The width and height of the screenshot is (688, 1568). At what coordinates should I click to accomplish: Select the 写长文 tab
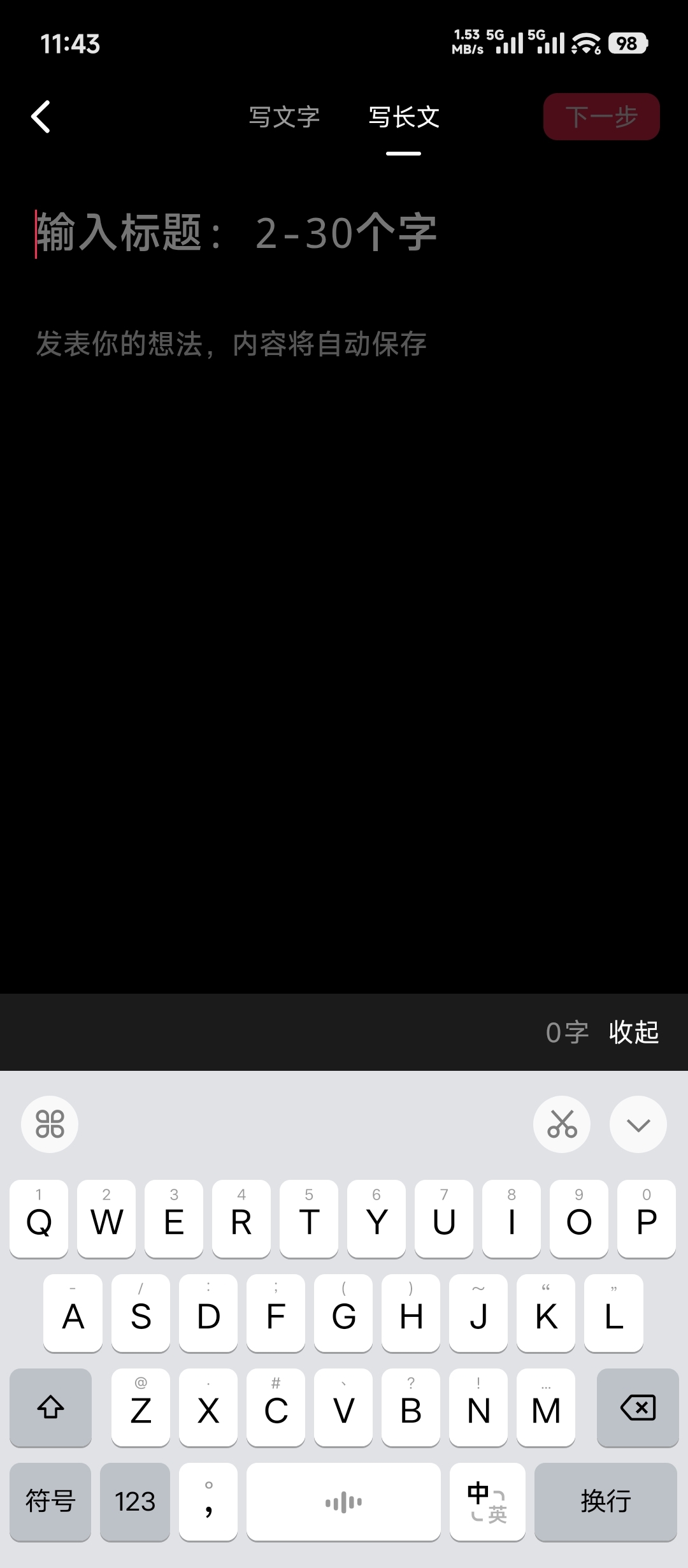tap(404, 117)
